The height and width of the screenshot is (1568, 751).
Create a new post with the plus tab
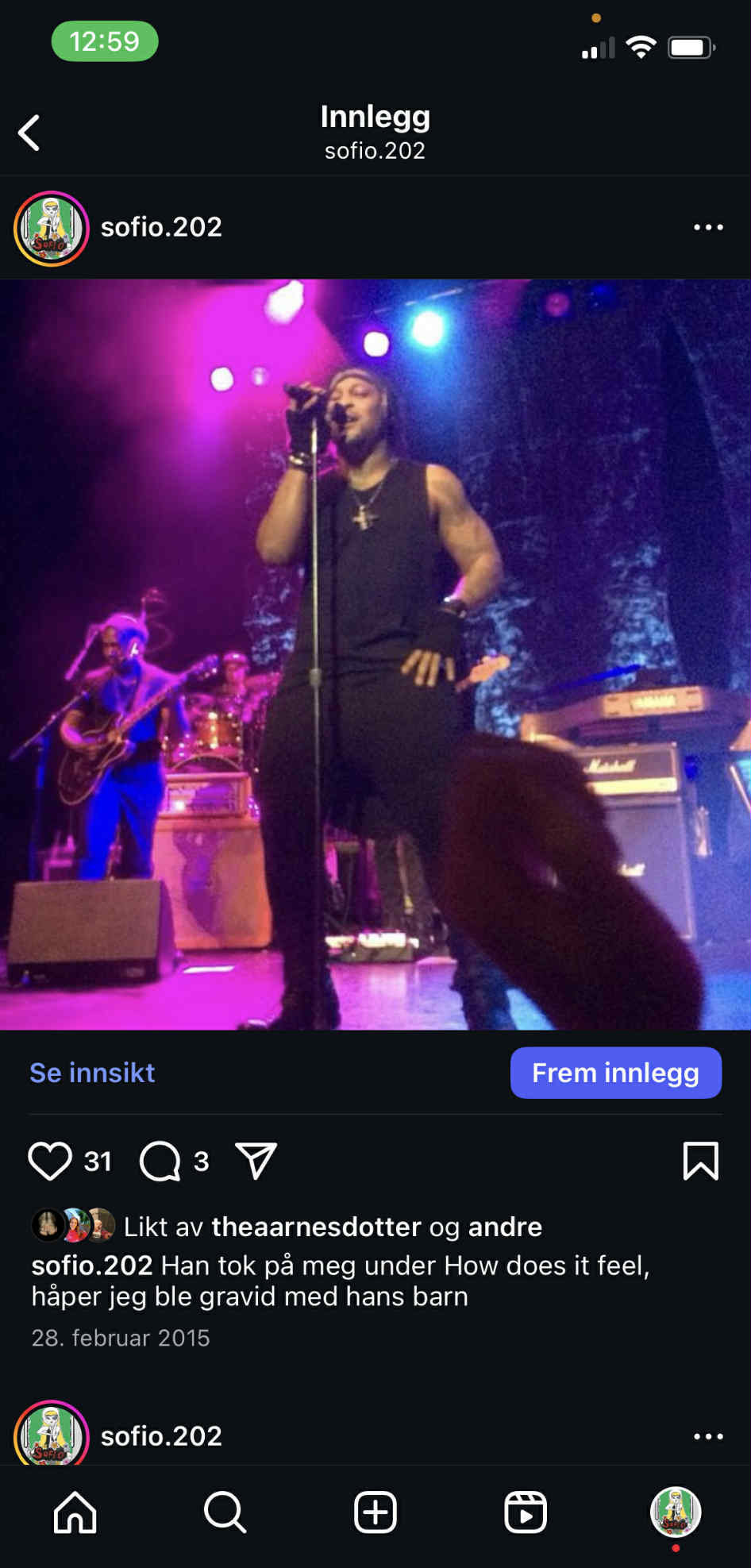point(375,1512)
